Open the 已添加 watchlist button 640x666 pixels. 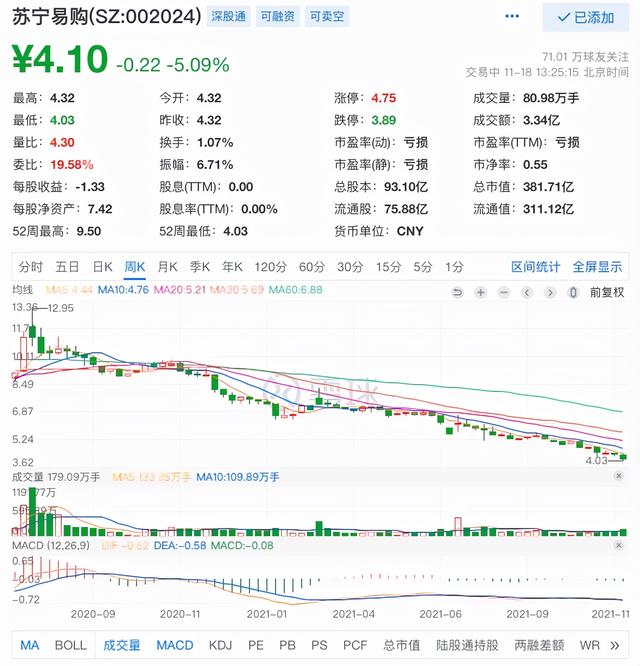tap(586, 17)
